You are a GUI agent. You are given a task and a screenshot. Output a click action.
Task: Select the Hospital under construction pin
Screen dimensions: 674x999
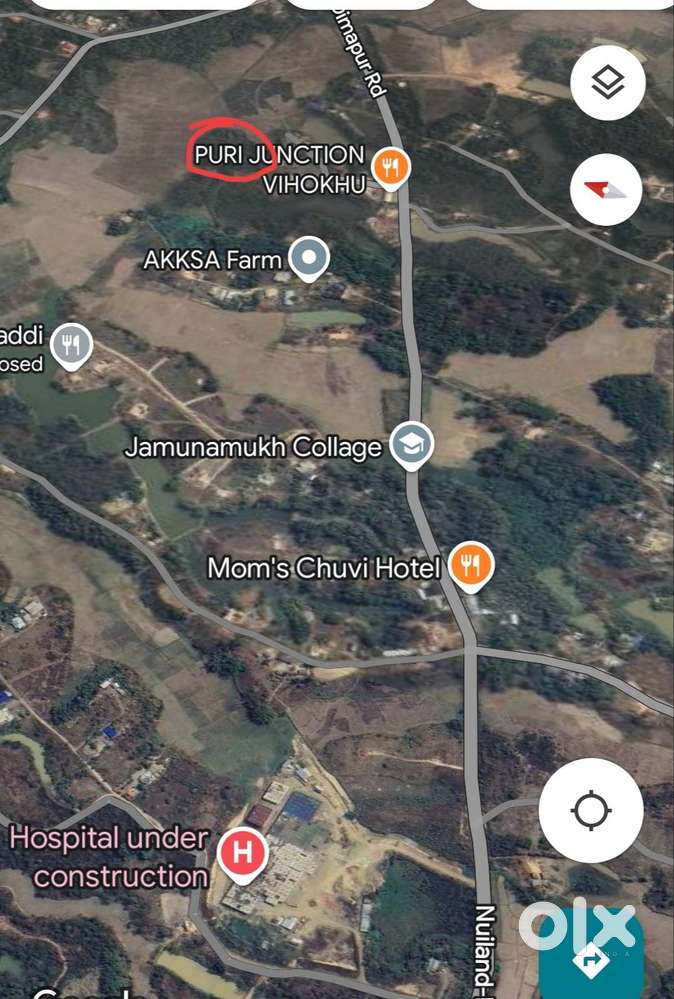[242, 854]
